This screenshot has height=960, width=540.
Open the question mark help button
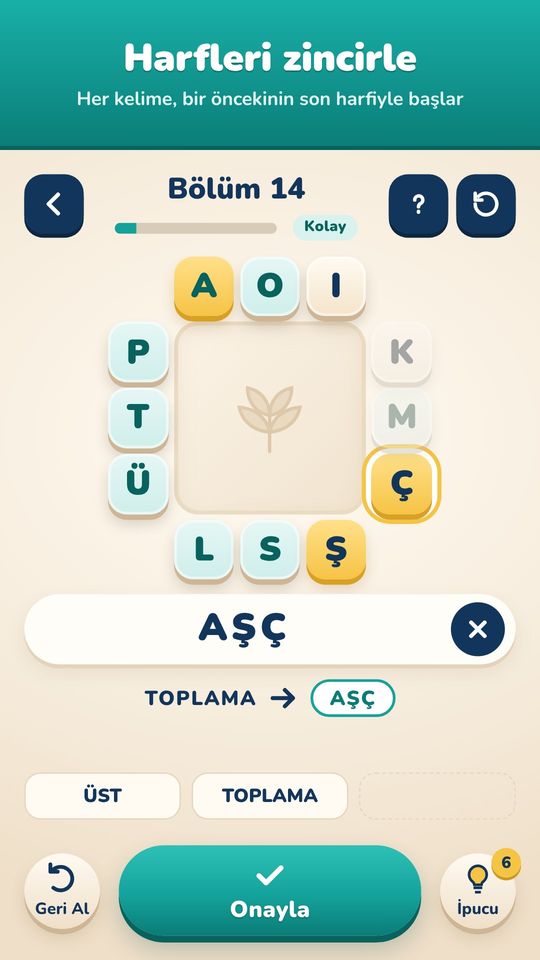418,204
